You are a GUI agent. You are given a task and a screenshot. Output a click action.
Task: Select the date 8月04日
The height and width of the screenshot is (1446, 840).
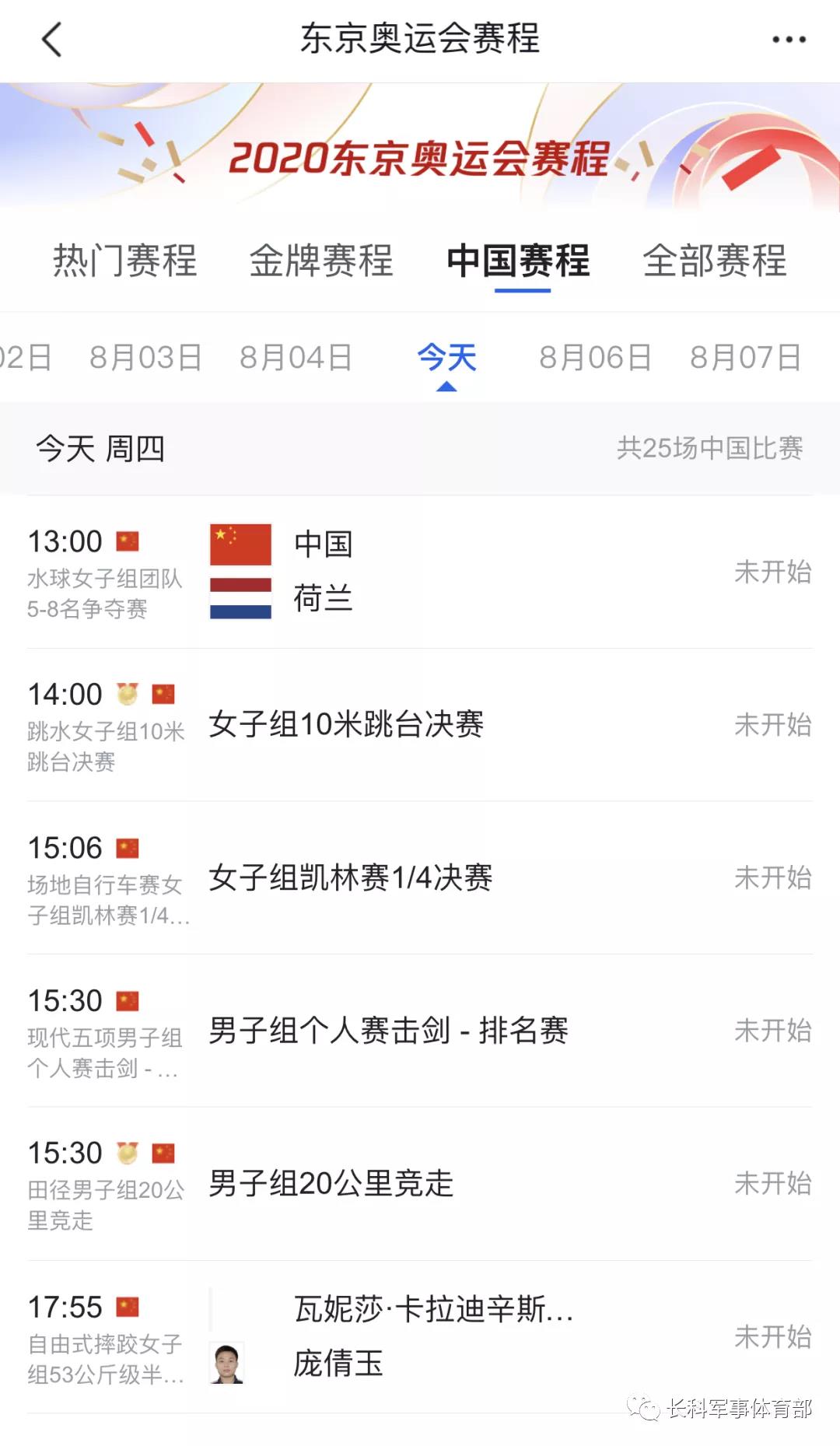(296, 358)
